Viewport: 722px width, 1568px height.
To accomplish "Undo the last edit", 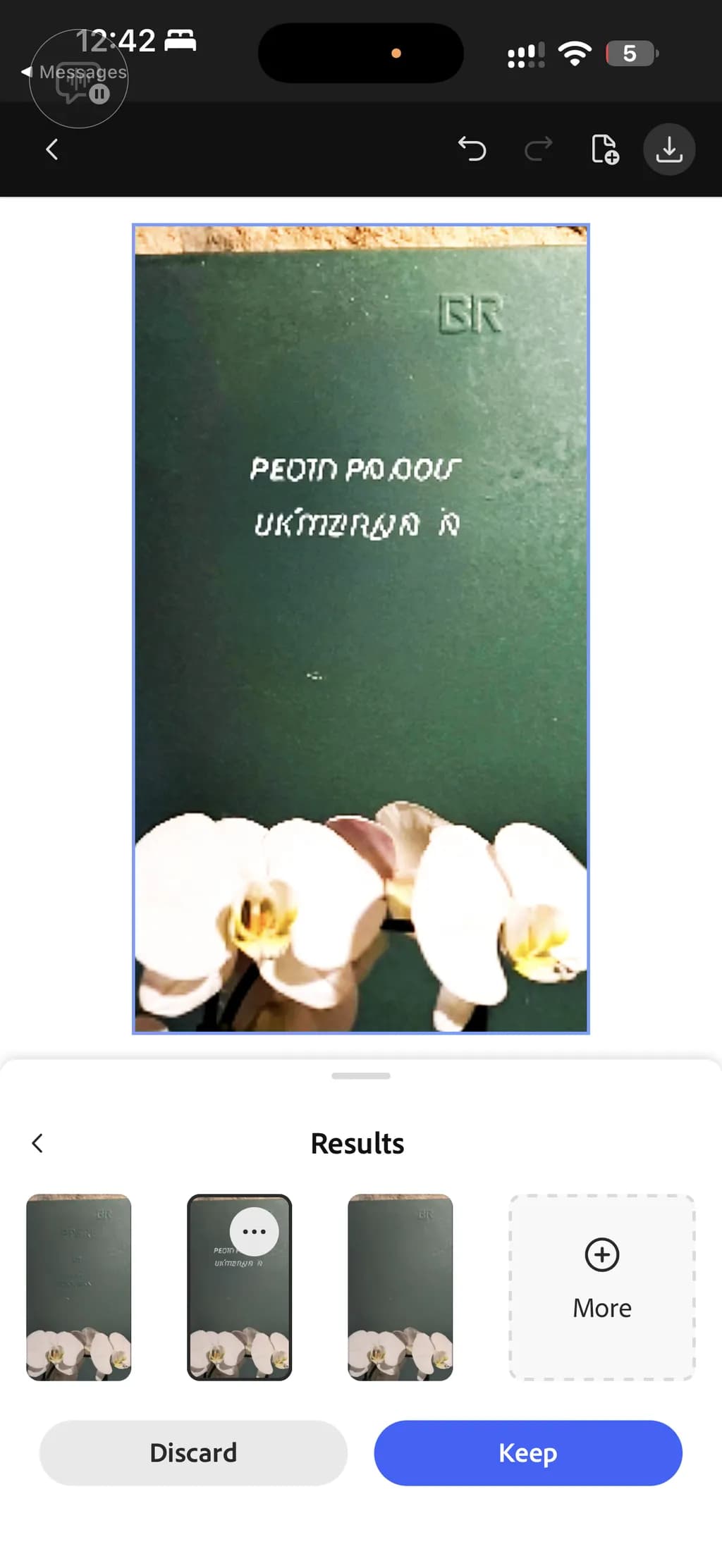I will tap(472, 149).
